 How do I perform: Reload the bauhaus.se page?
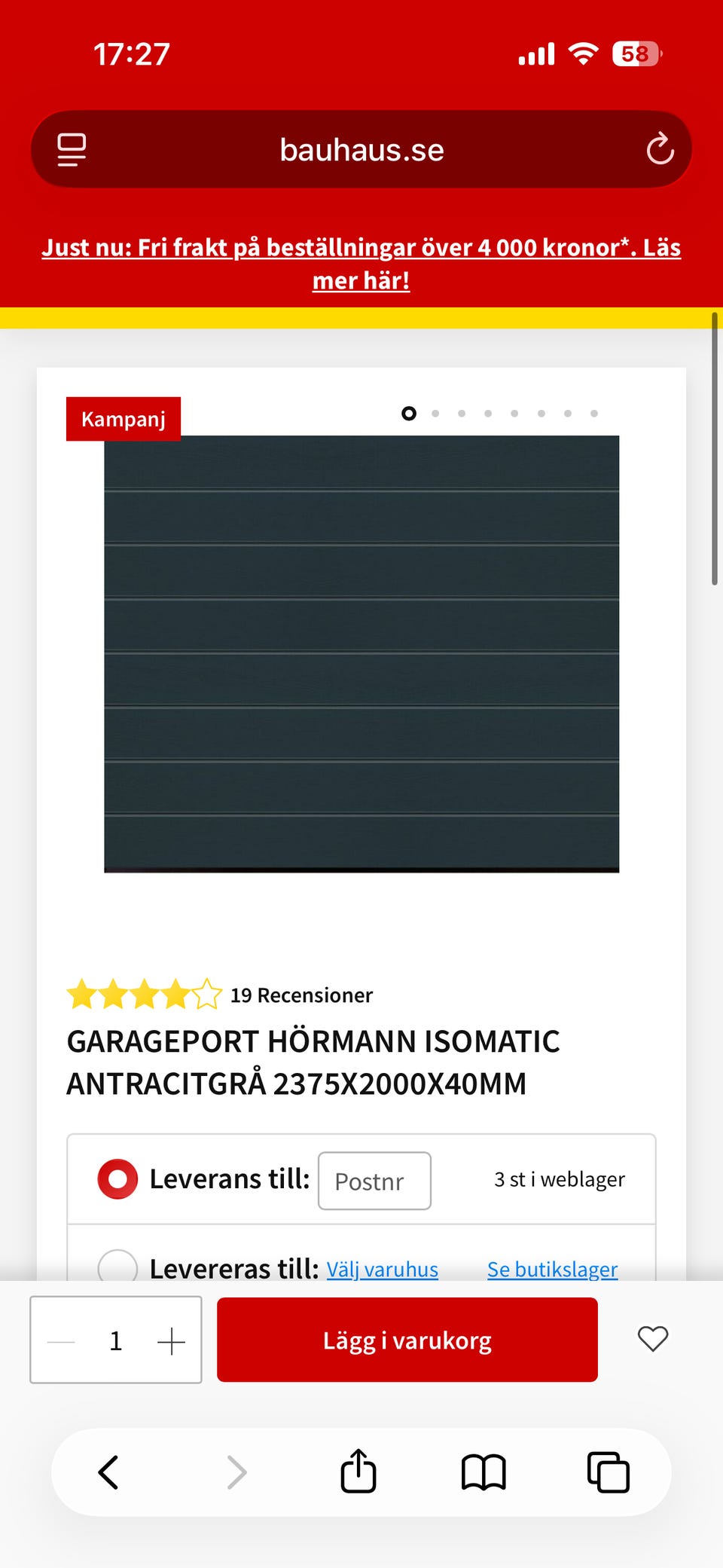660,149
